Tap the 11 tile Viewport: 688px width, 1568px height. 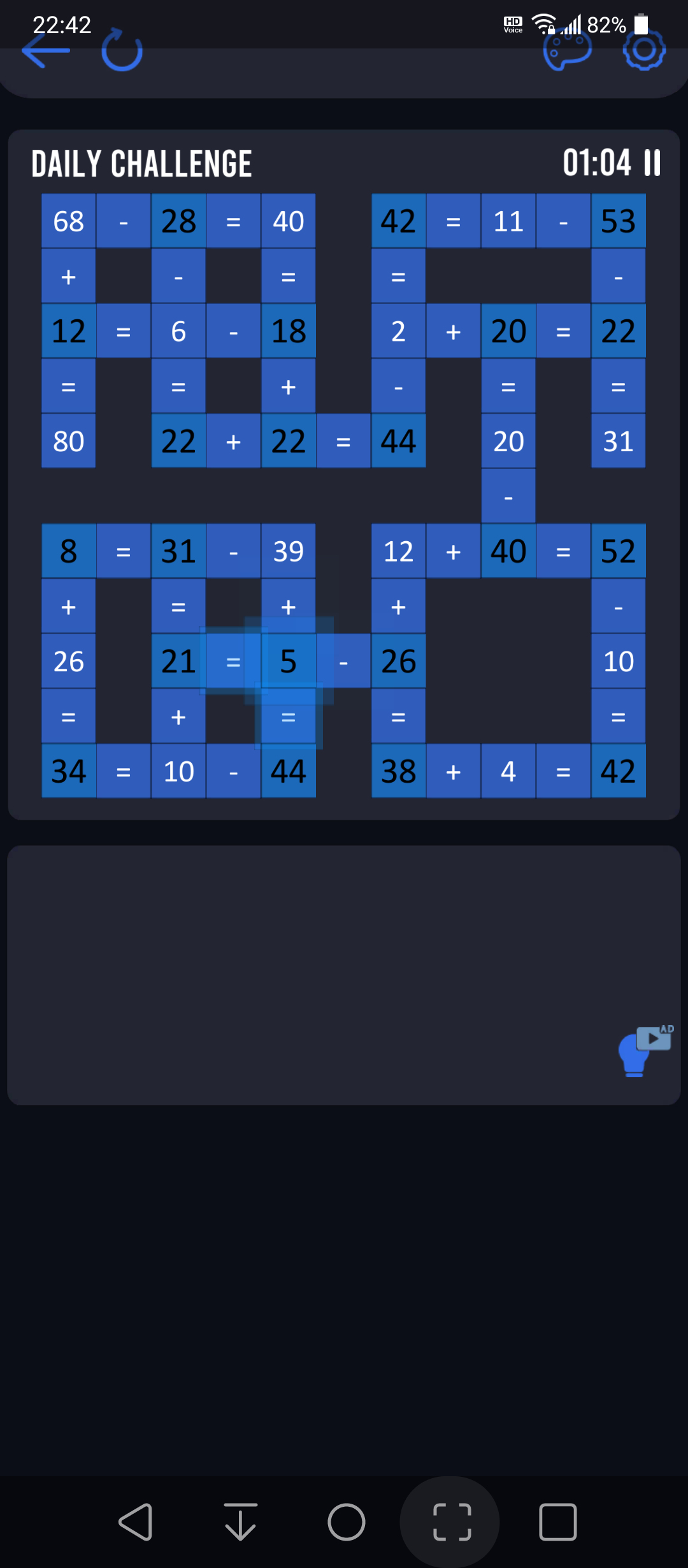pyautogui.click(x=508, y=221)
